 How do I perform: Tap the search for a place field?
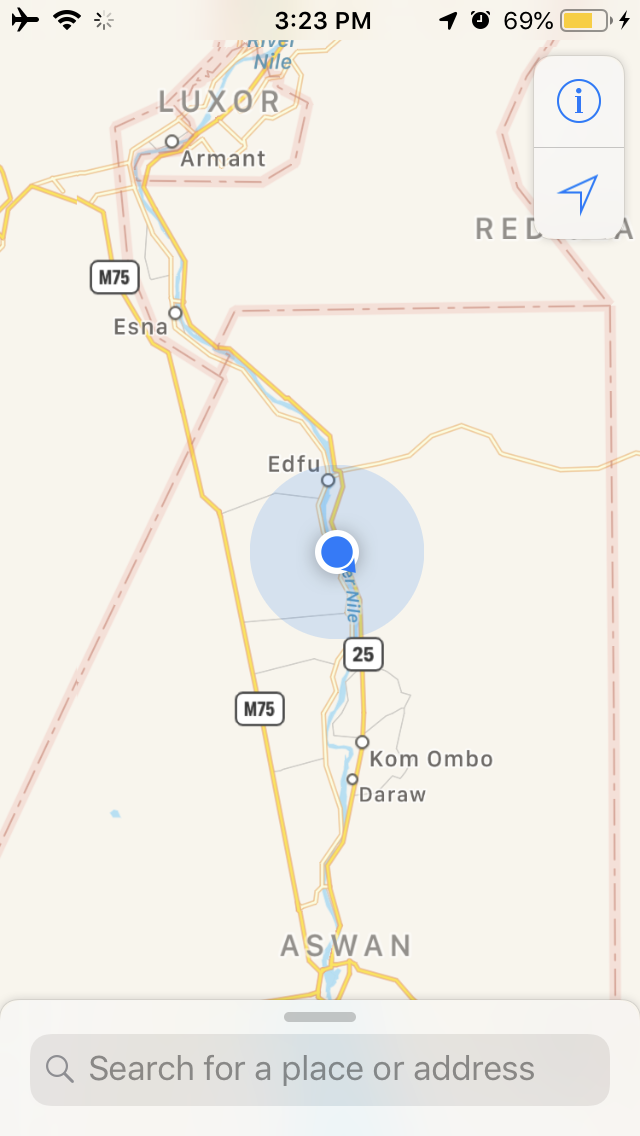(x=320, y=1069)
